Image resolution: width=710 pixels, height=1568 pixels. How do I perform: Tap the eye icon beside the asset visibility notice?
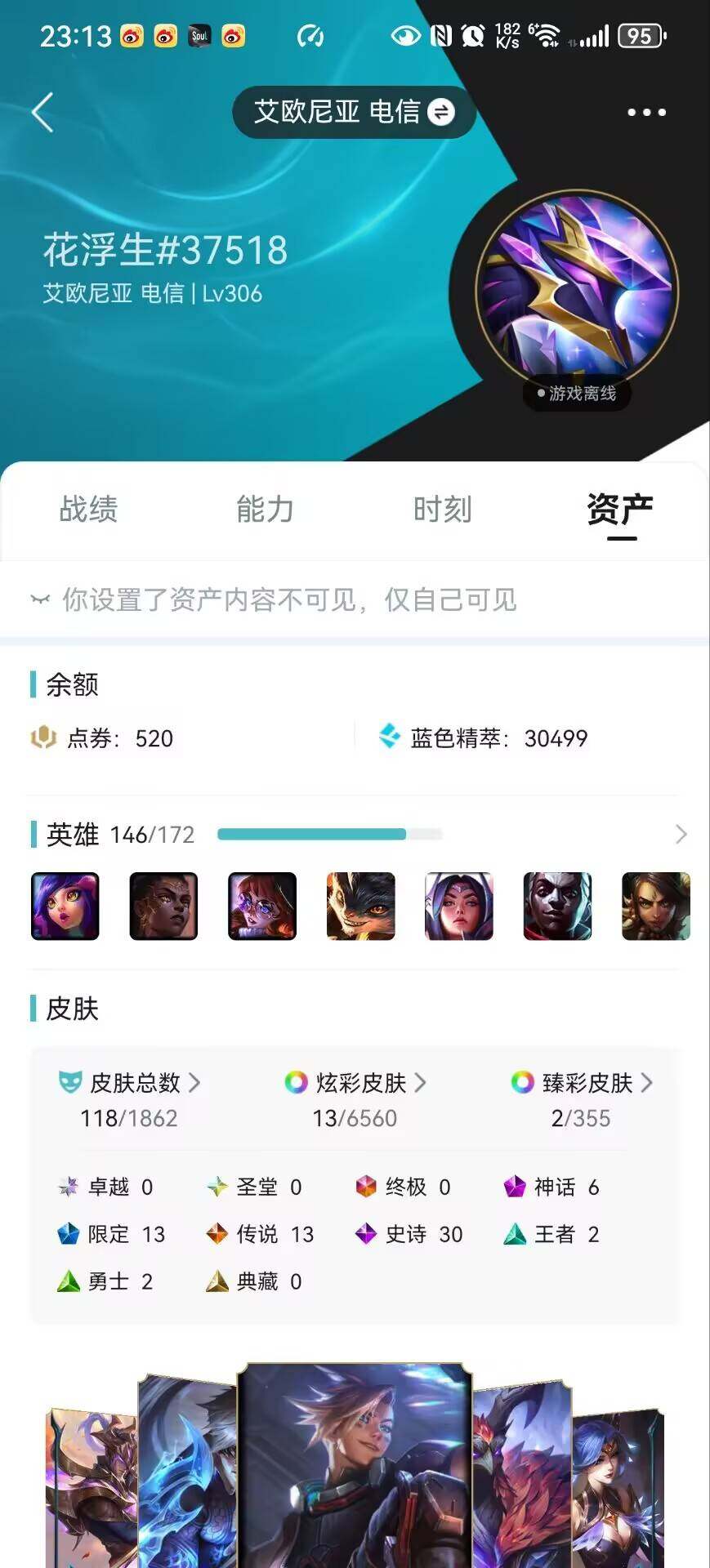pyautogui.click(x=40, y=600)
